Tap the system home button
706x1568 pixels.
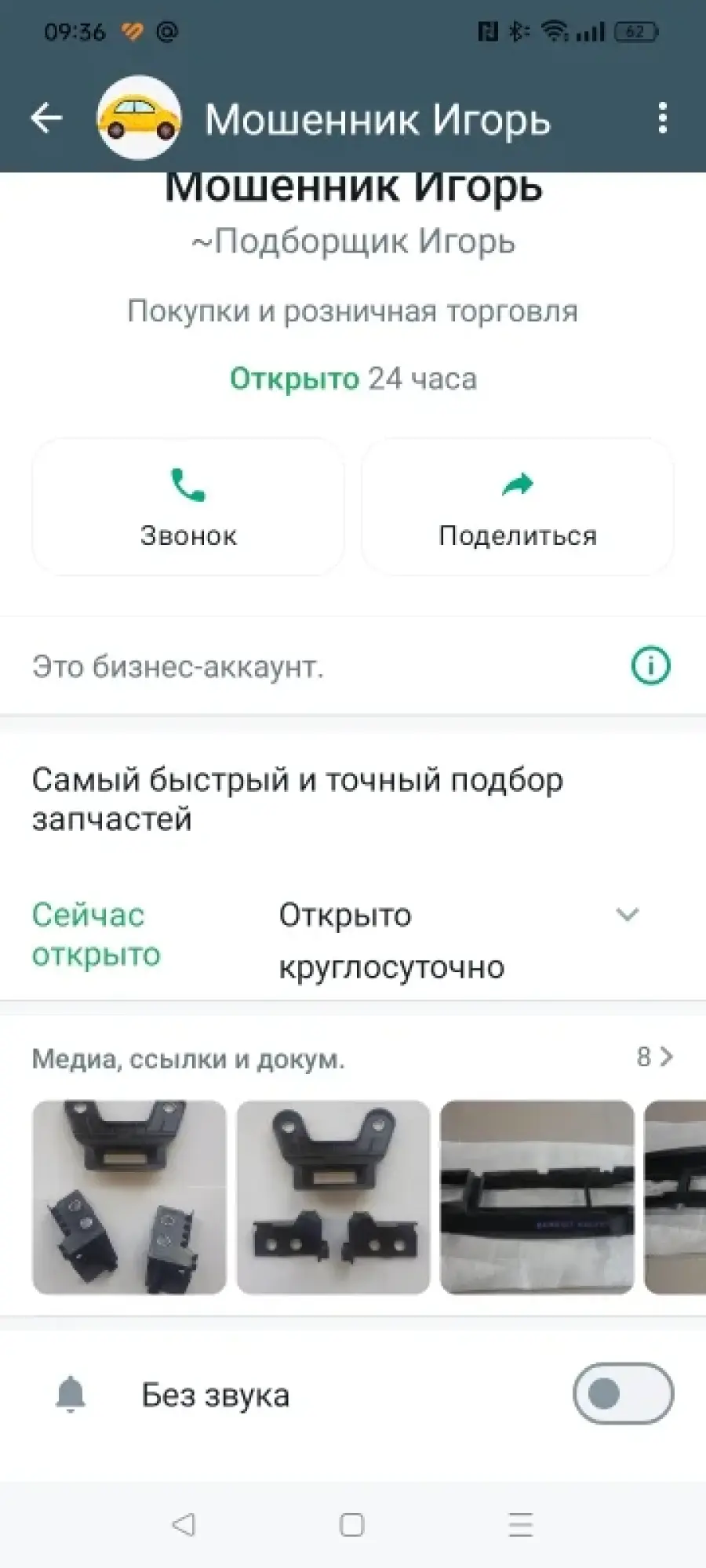352,1525
